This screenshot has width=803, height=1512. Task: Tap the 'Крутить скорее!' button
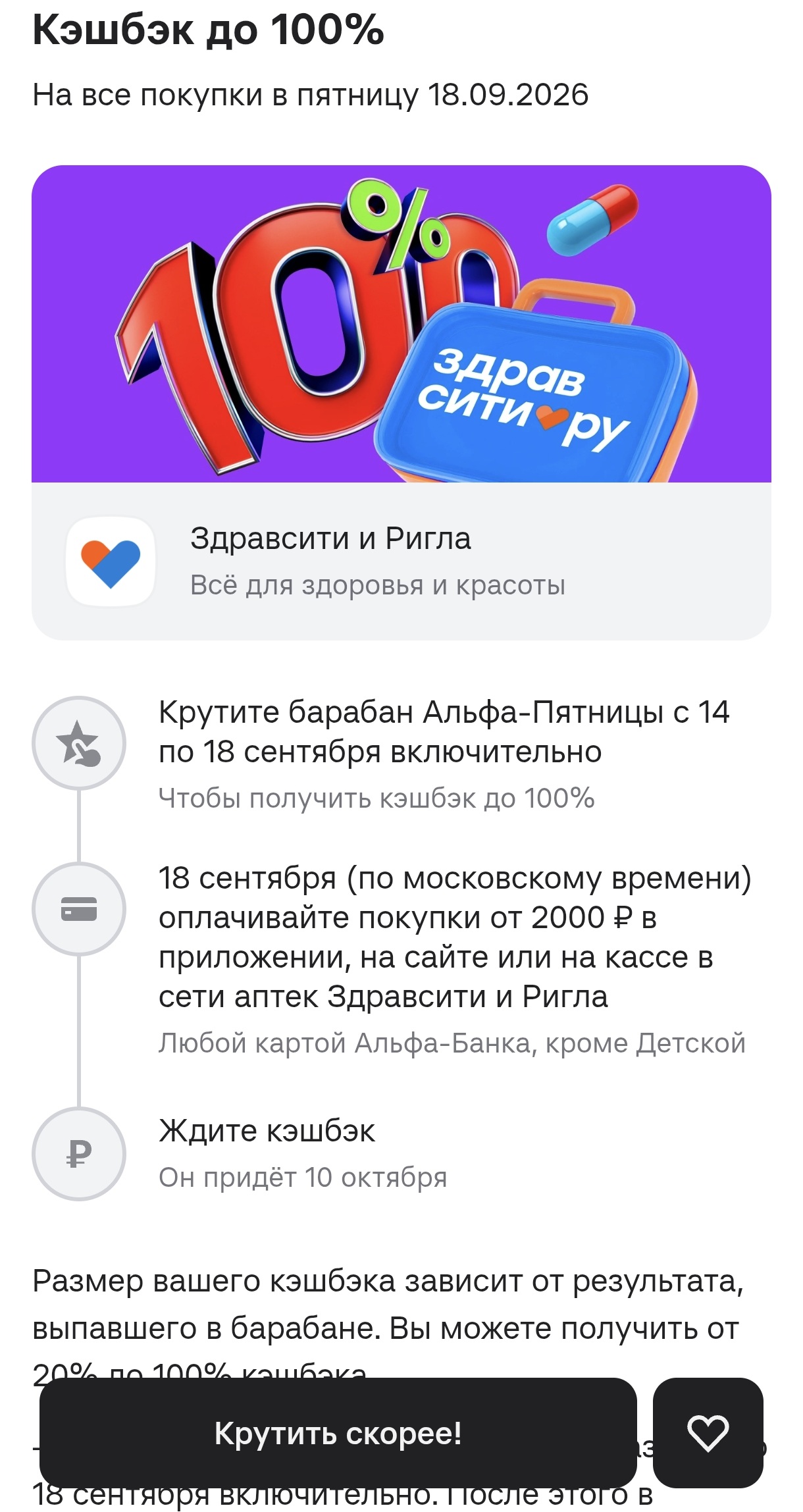point(338,1433)
